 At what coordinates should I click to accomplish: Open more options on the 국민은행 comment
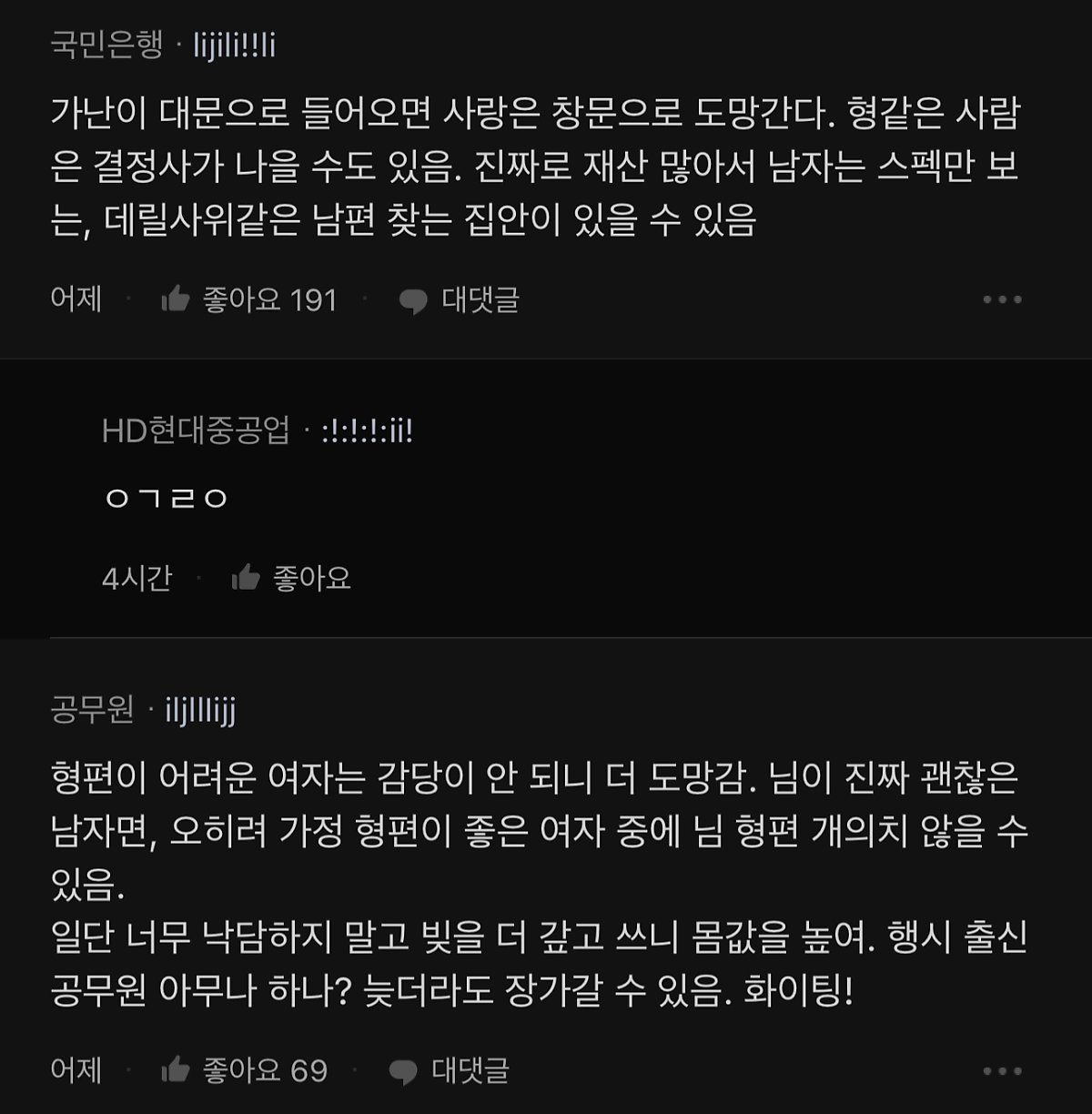1002,299
